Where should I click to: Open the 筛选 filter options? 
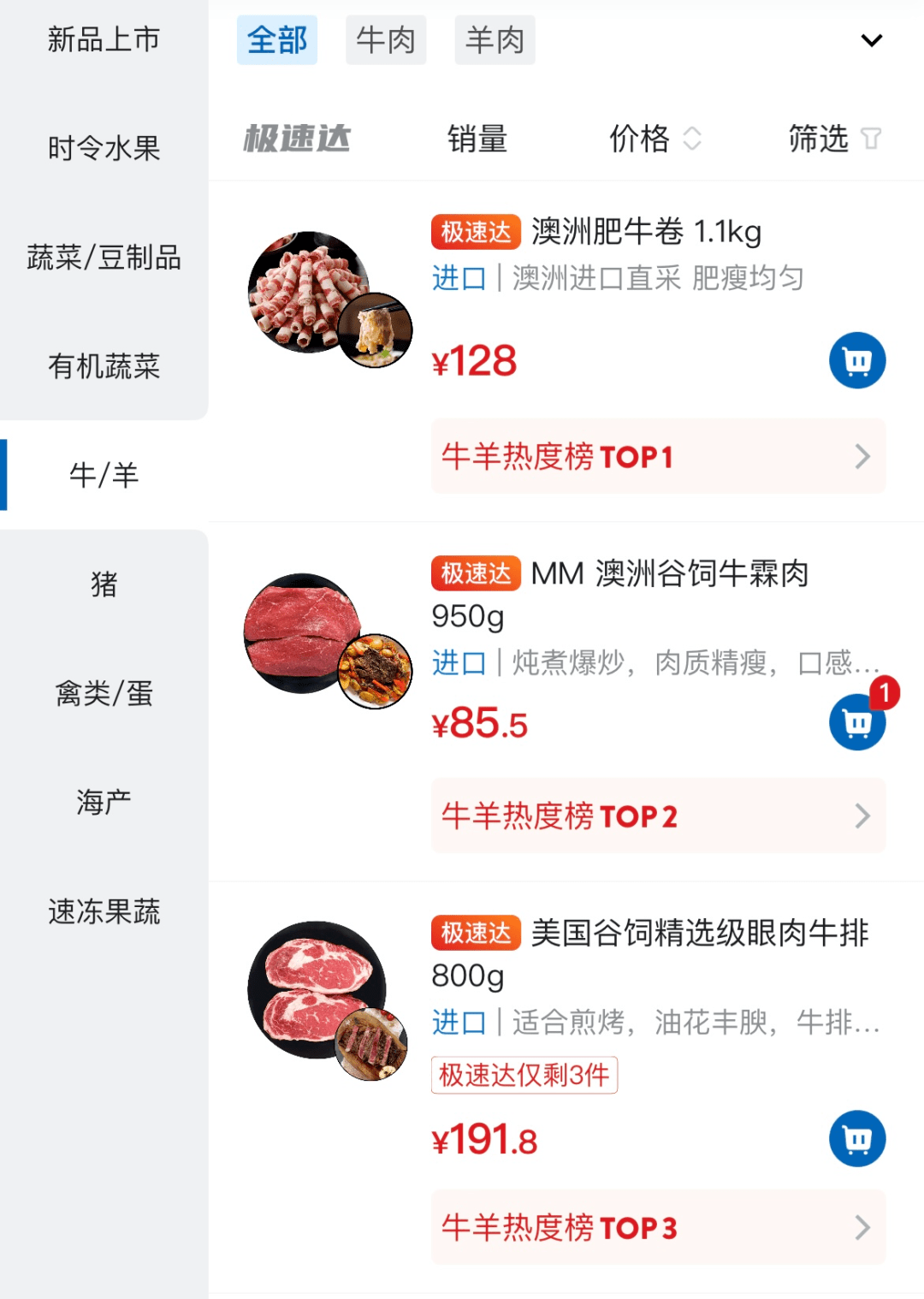coord(833,139)
